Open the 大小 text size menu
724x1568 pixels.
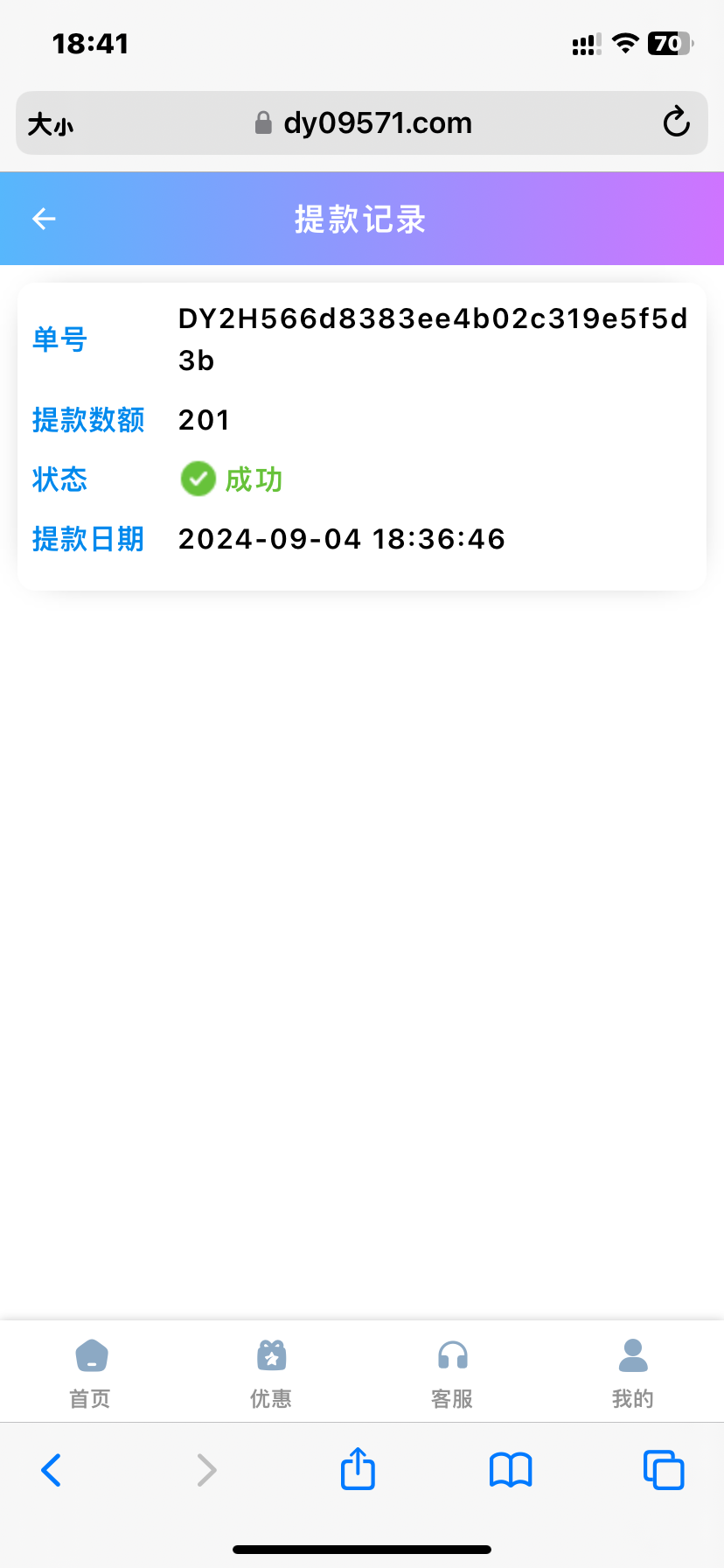pyautogui.click(x=50, y=124)
